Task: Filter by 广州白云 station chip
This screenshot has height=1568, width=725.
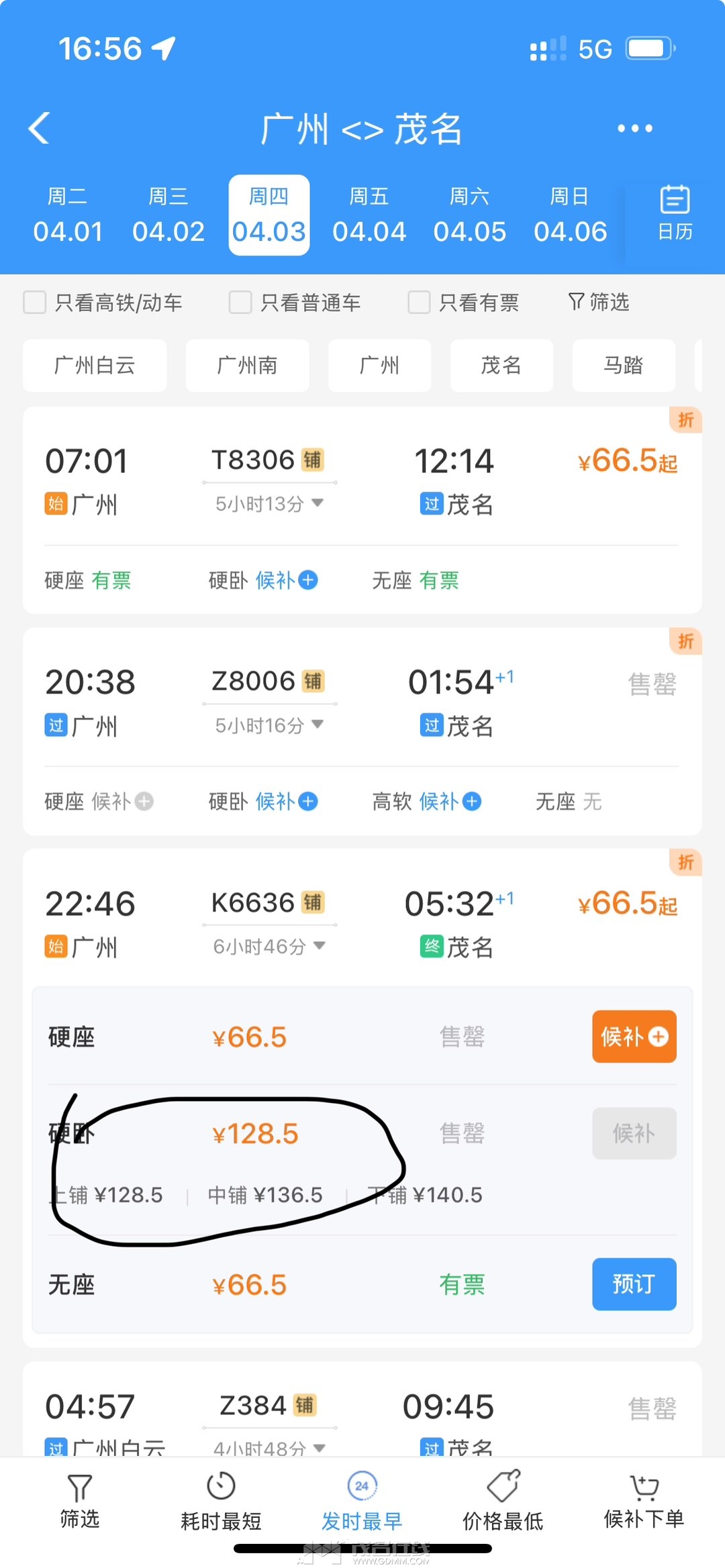Action: tap(95, 366)
